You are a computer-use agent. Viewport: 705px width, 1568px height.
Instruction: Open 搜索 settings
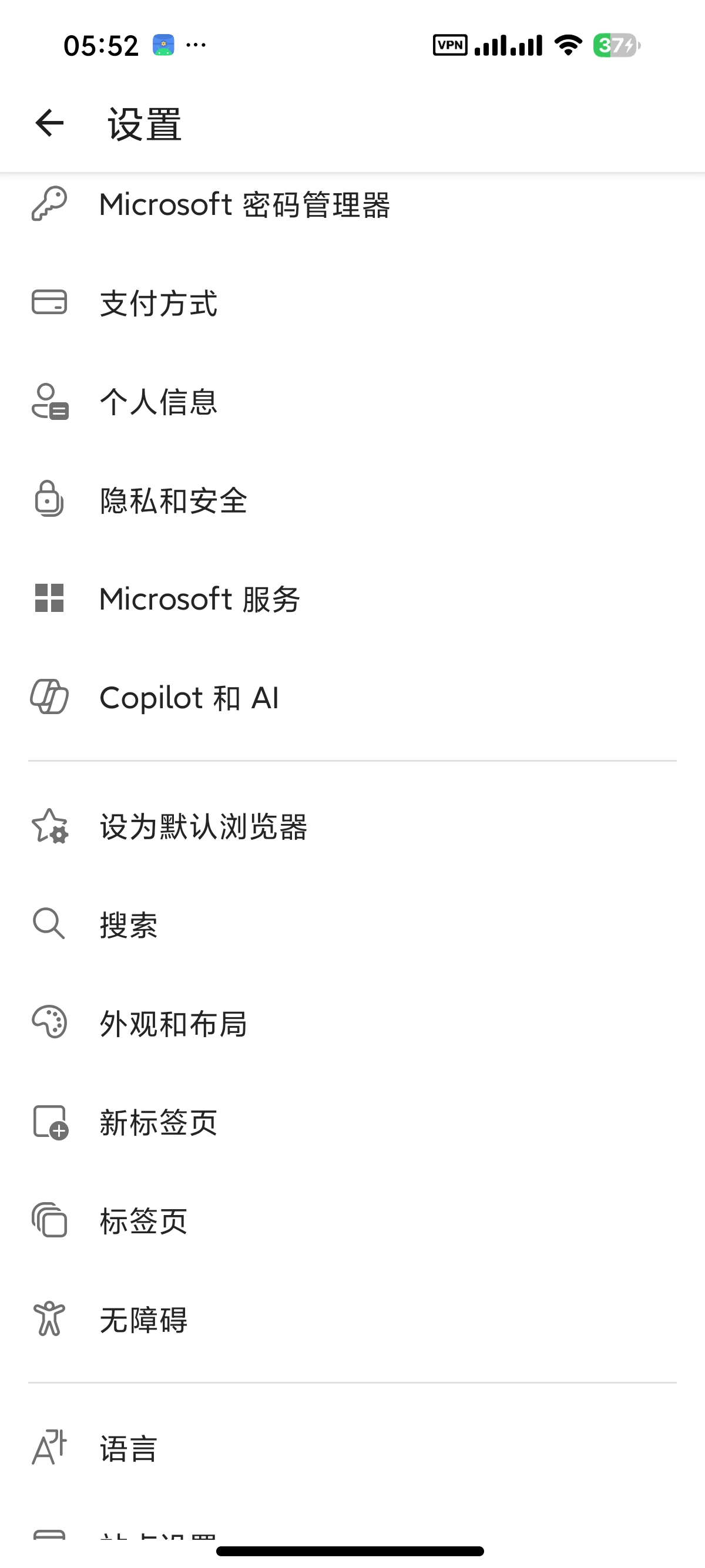click(x=352, y=925)
